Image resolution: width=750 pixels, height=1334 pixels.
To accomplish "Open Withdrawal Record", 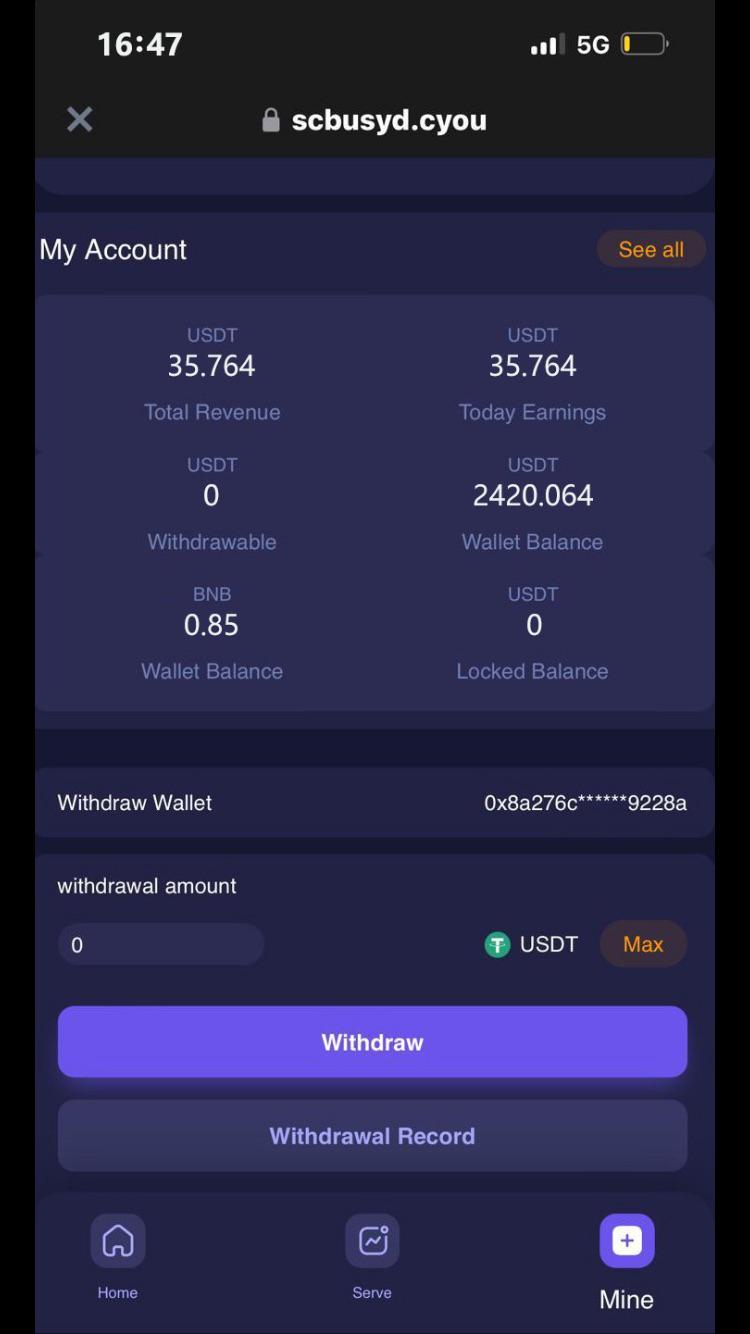I will pos(372,1136).
